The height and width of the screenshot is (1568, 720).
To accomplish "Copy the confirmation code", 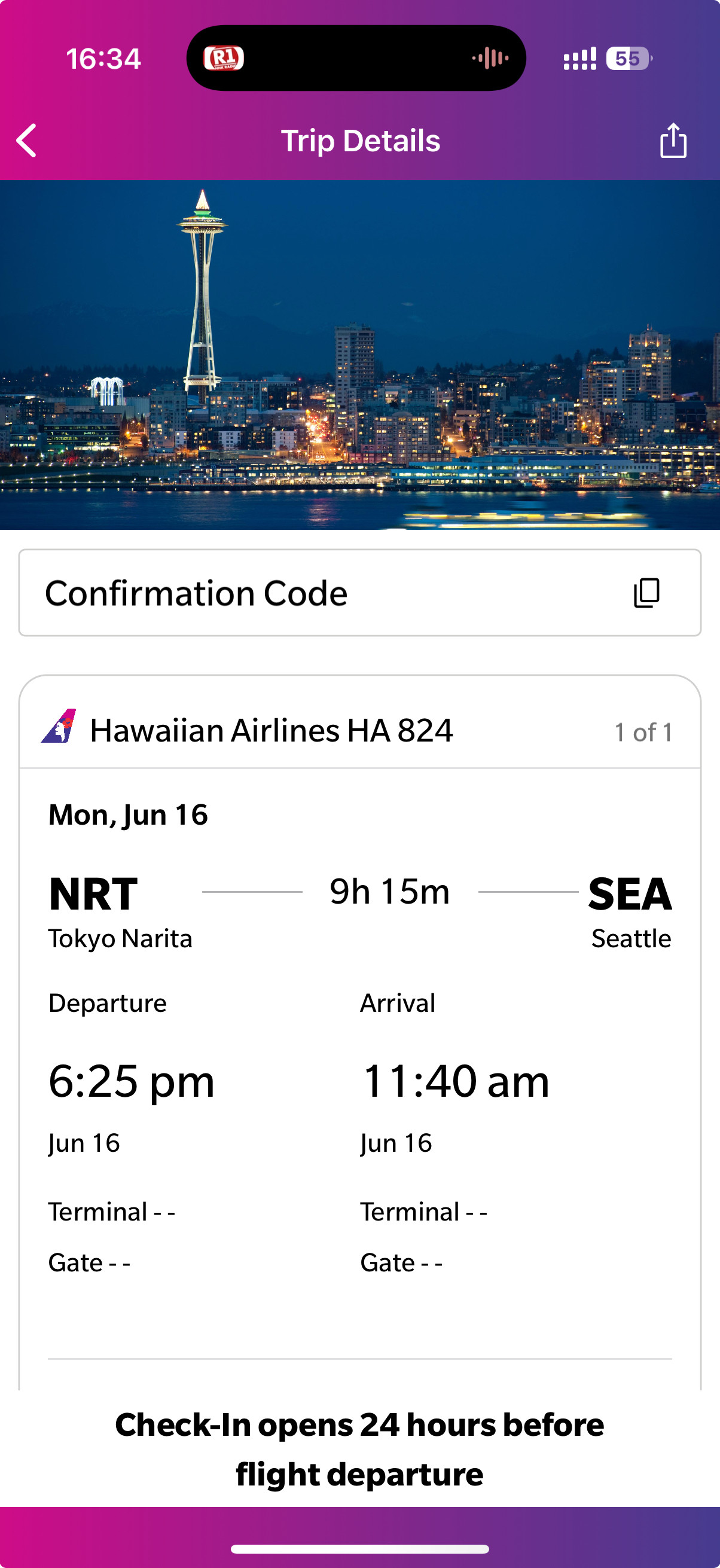I will pyautogui.click(x=646, y=593).
